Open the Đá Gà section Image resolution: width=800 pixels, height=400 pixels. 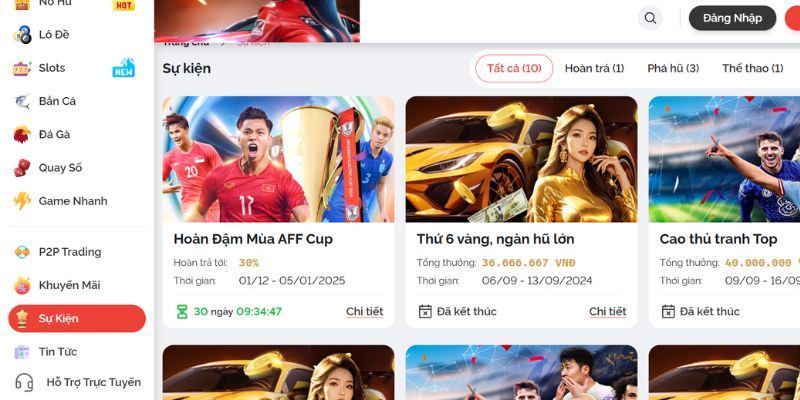pos(54,134)
